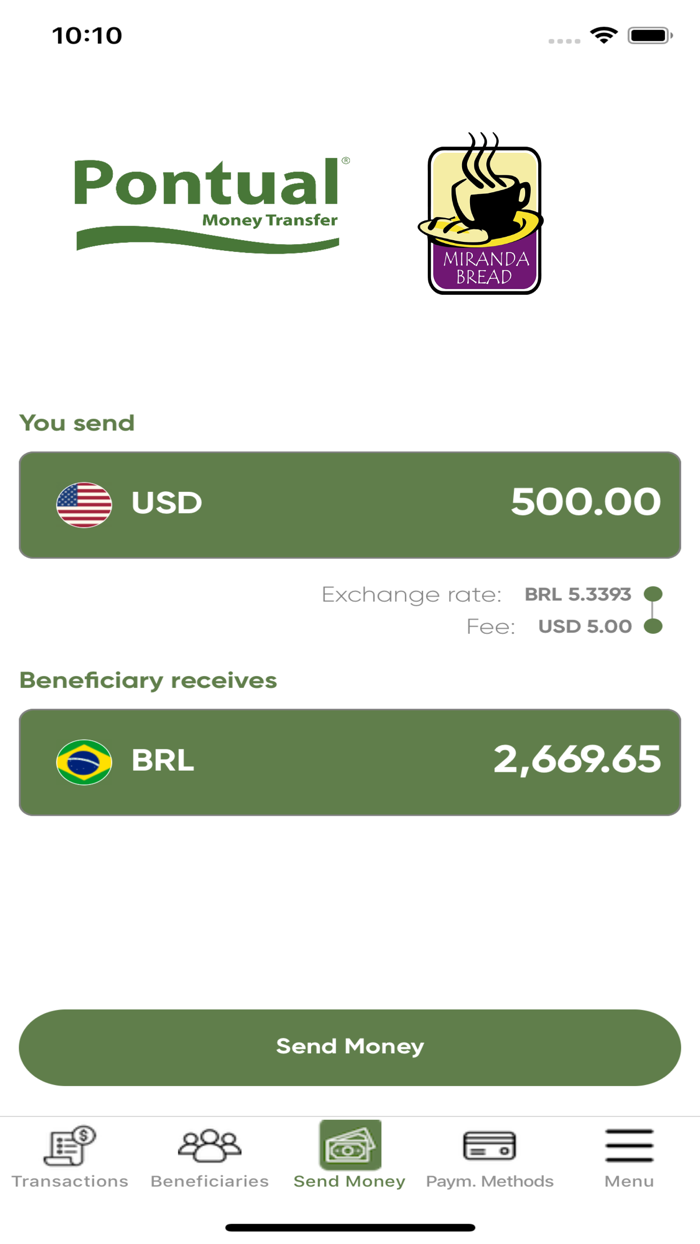Open the Transactions tab

70,1157
